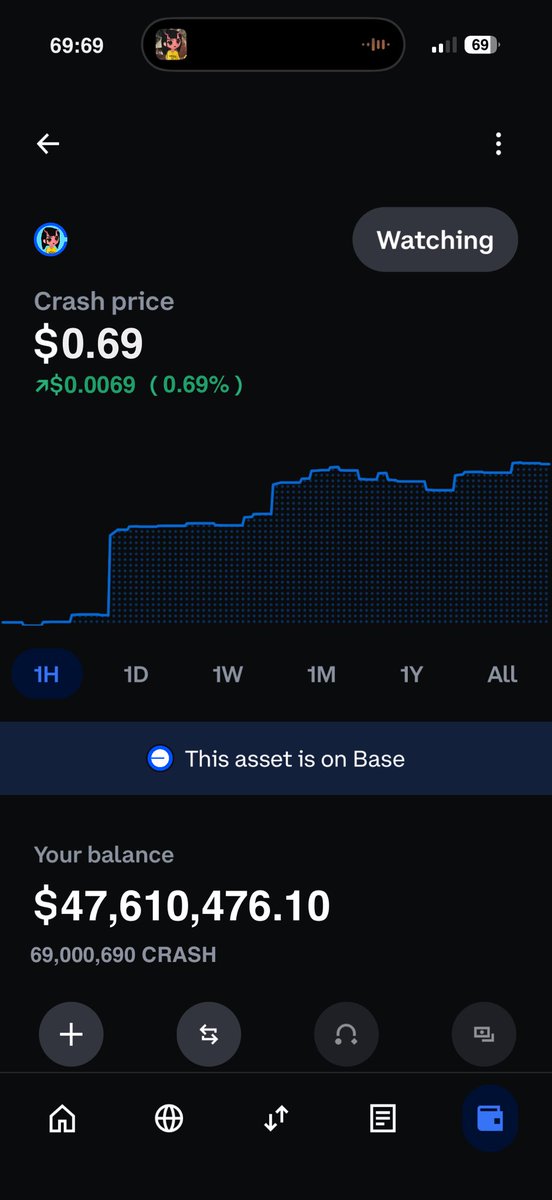This screenshot has height=1200, width=552.
Task: Open the globe browser tab
Action: point(169,1118)
